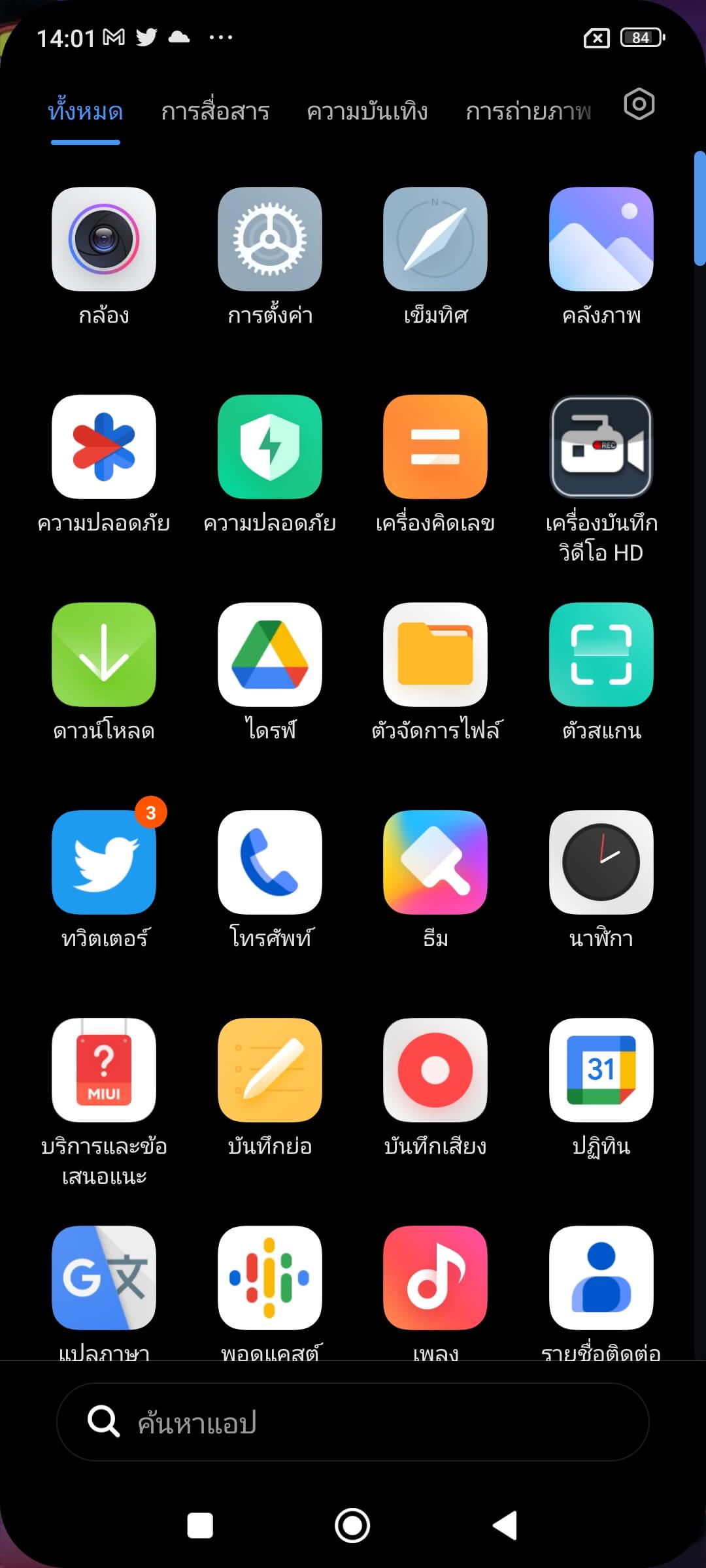Open the นาฬิกา clock app
706x1568 pixels.
[x=601, y=862]
